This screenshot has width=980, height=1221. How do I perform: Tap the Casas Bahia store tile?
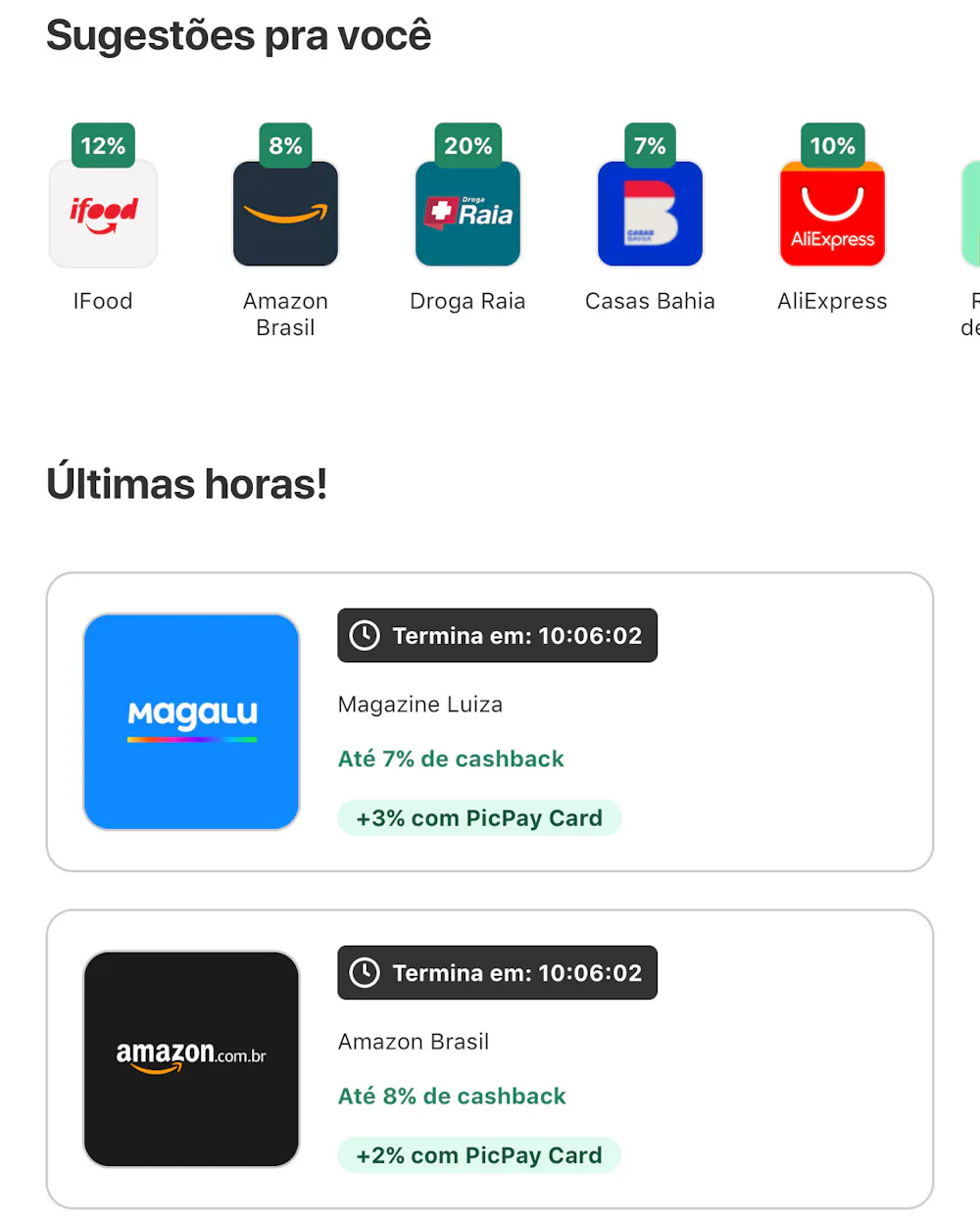point(650,214)
